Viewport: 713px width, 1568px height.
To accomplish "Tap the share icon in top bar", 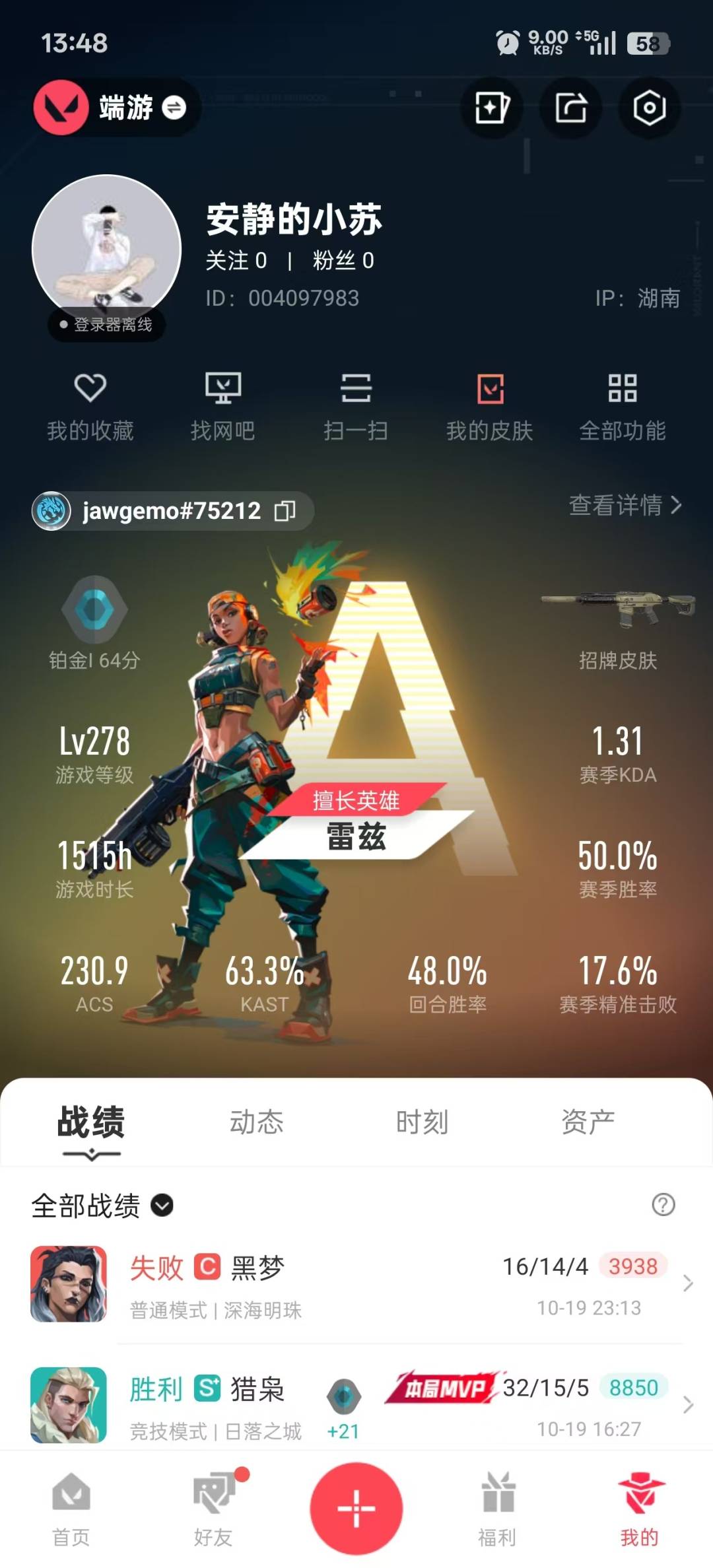I will point(570,108).
